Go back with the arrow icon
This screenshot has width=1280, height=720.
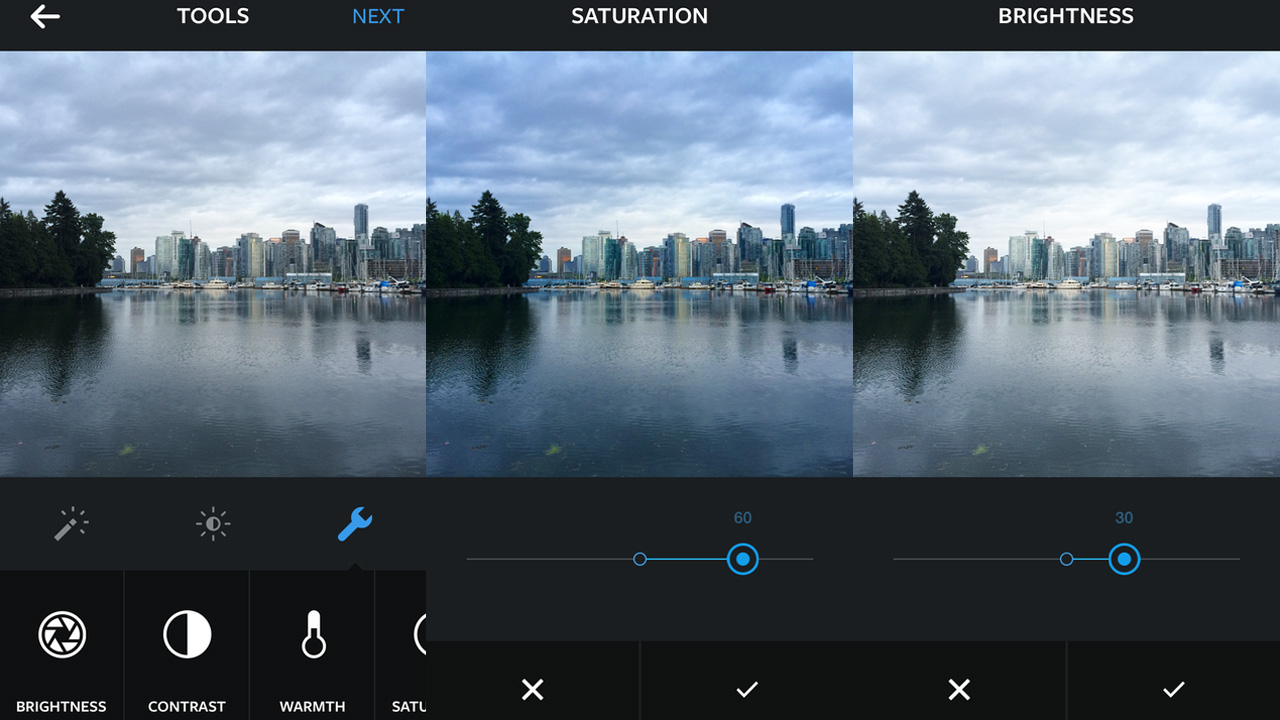[45, 17]
